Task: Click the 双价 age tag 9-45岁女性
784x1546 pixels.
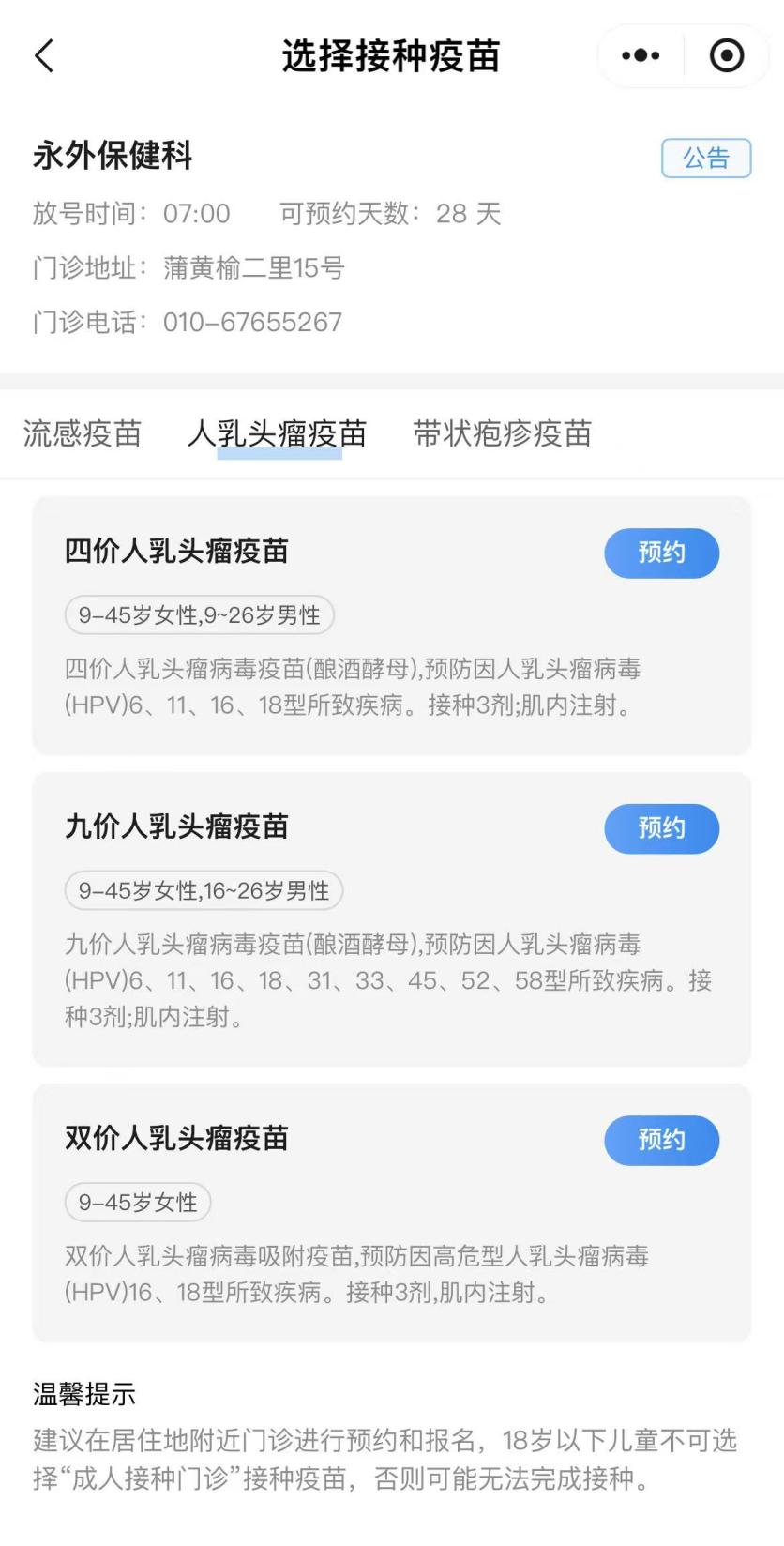Action: pyautogui.click(x=137, y=1202)
